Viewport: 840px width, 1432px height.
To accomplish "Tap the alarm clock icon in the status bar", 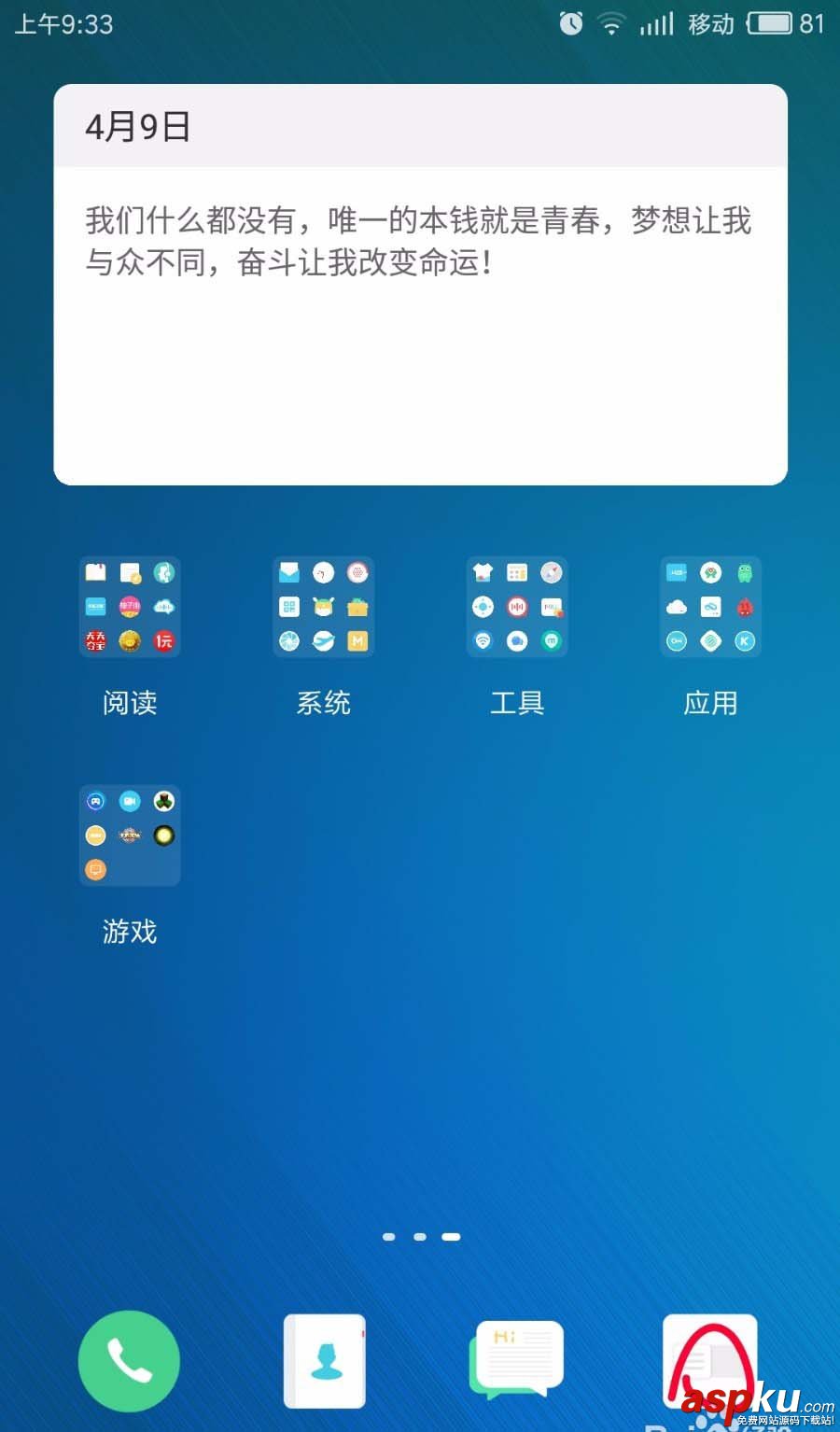I will 569,22.
